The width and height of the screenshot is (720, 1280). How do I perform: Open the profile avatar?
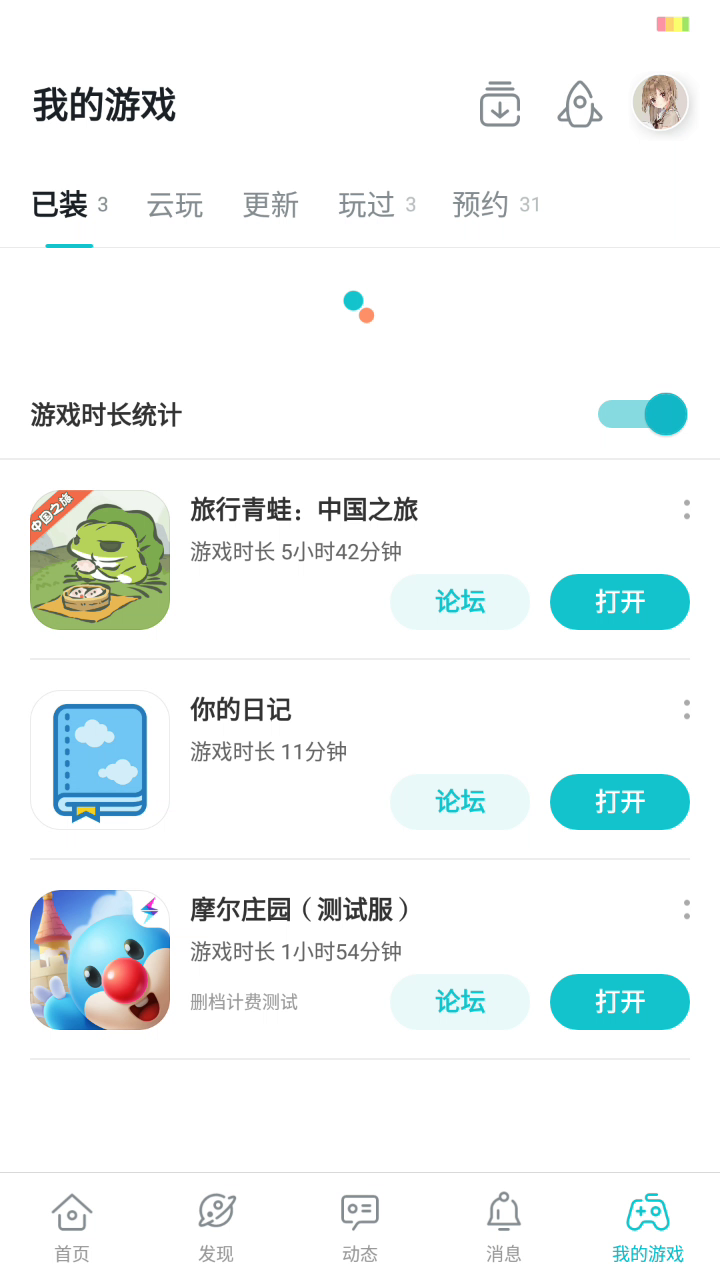point(660,102)
